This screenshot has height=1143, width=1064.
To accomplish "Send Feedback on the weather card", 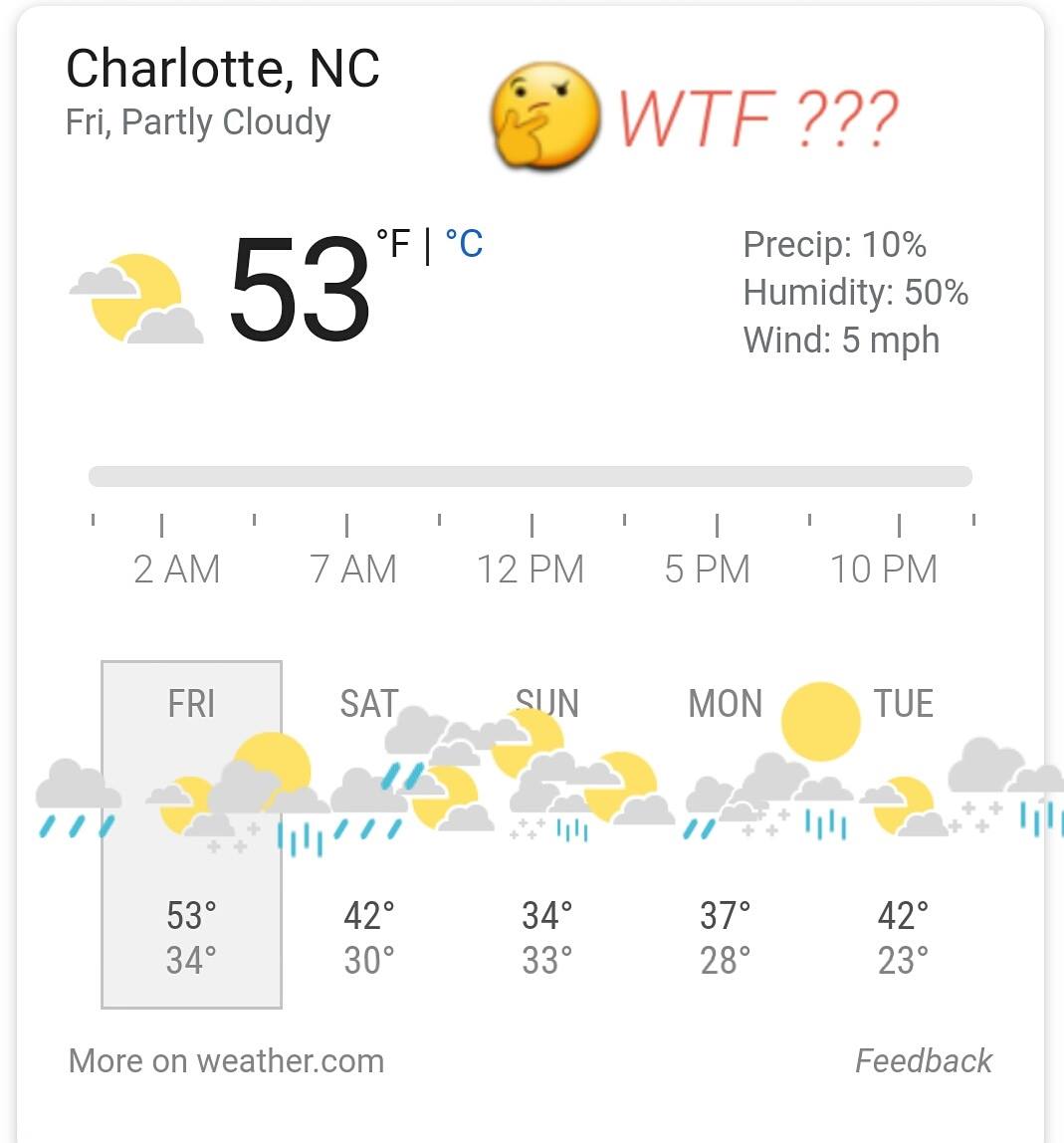I will [x=923, y=1060].
